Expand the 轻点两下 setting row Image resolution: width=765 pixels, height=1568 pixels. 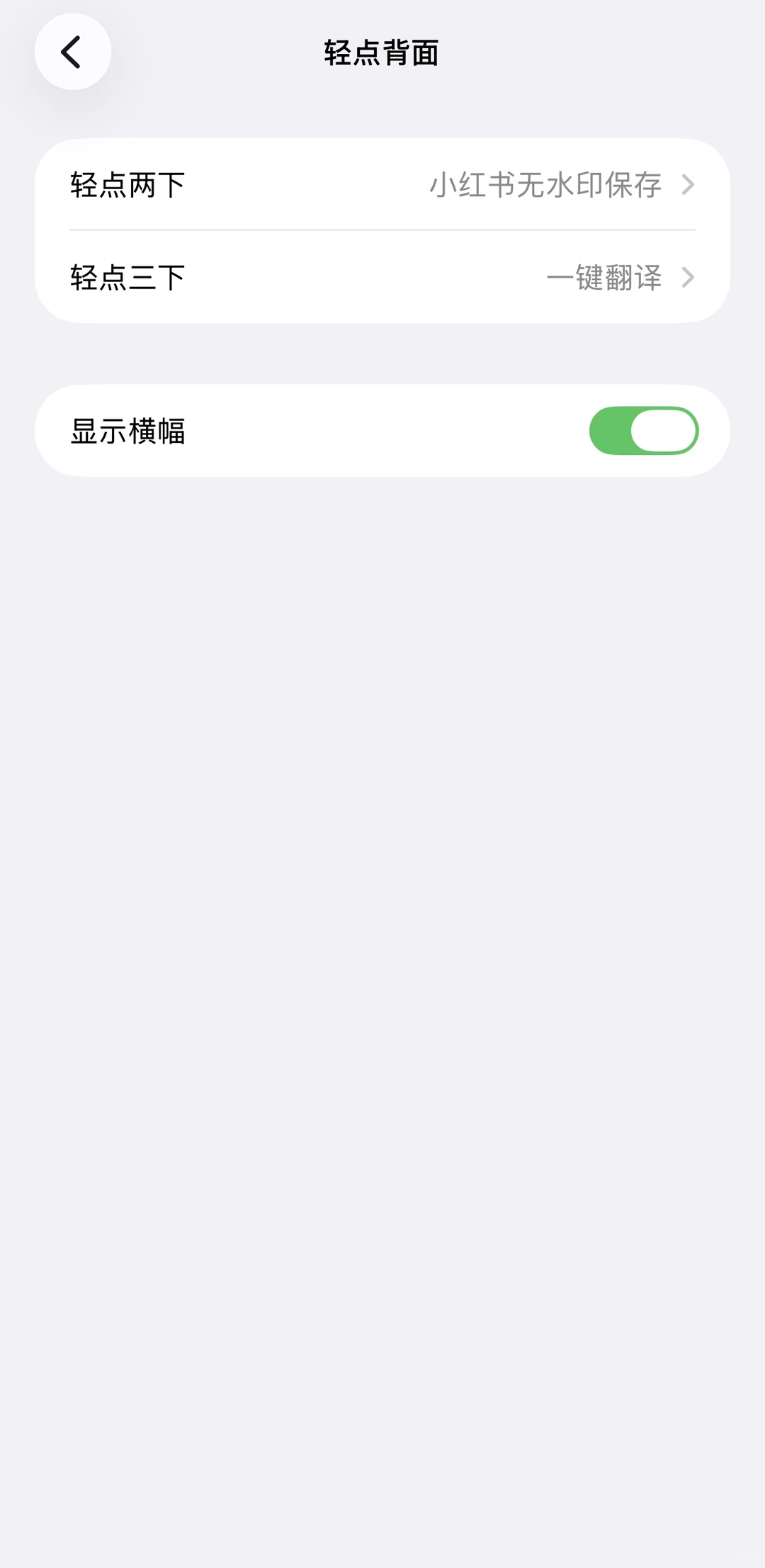(x=382, y=186)
